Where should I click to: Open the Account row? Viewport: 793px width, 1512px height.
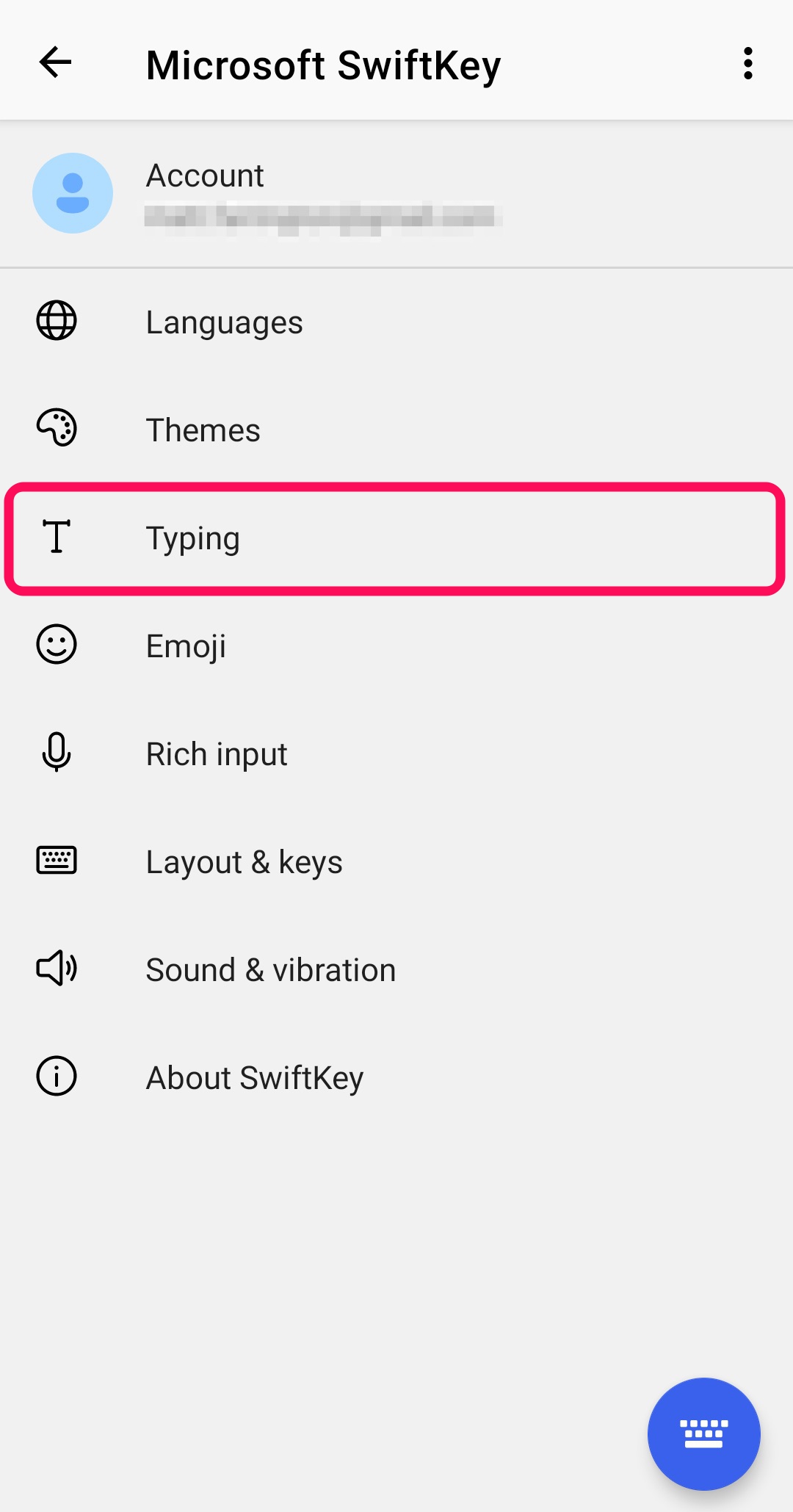click(396, 194)
